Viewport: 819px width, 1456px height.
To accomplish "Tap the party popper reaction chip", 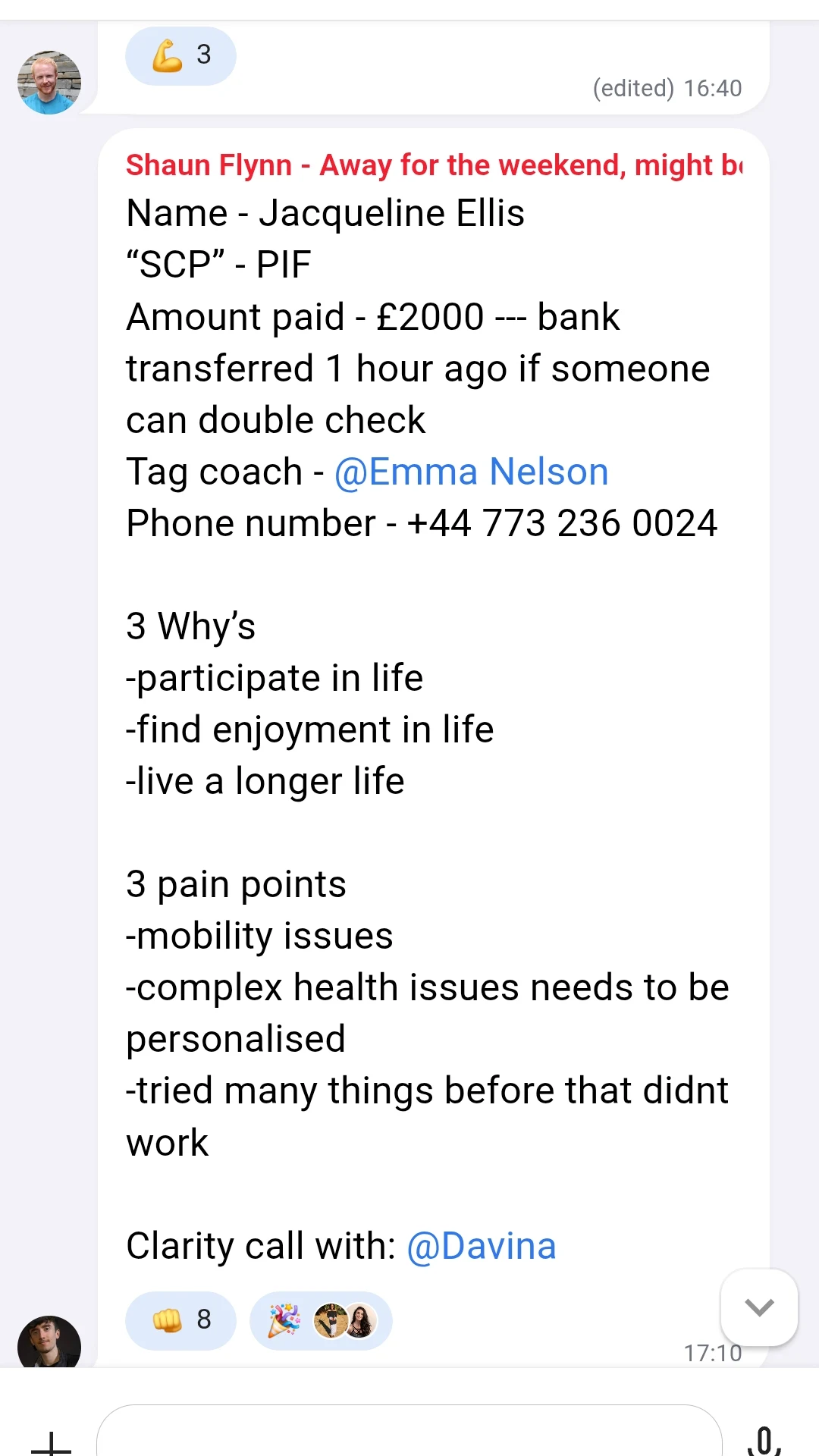I will [320, 1320].
